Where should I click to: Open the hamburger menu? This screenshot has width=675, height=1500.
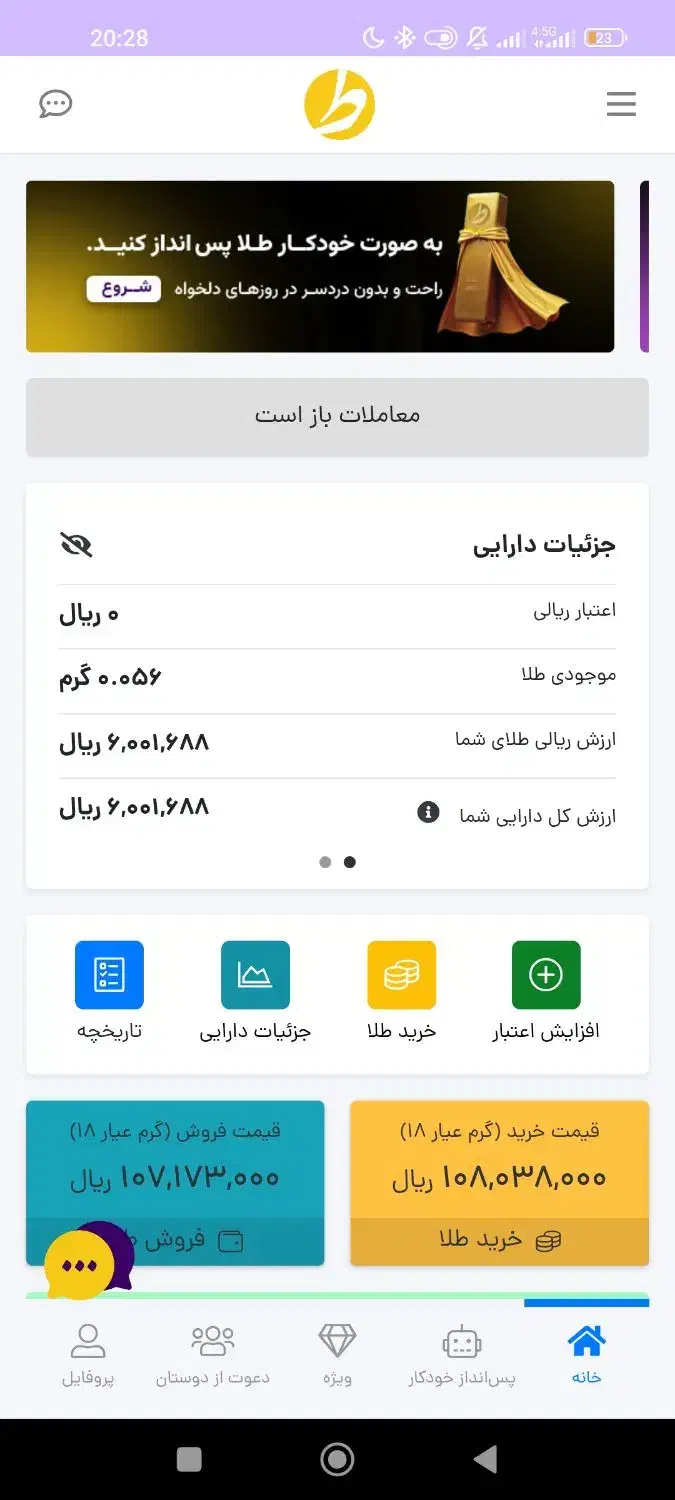(621, 104)
